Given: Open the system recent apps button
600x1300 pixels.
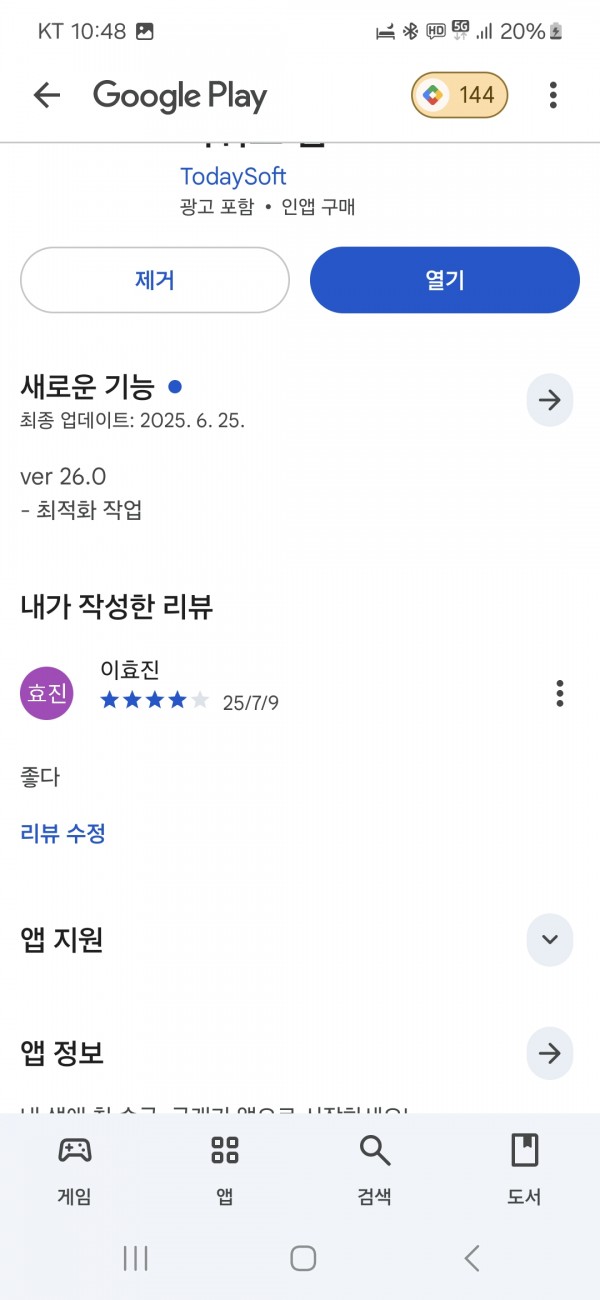Looking at the screenshot, I should (135, 1258).
